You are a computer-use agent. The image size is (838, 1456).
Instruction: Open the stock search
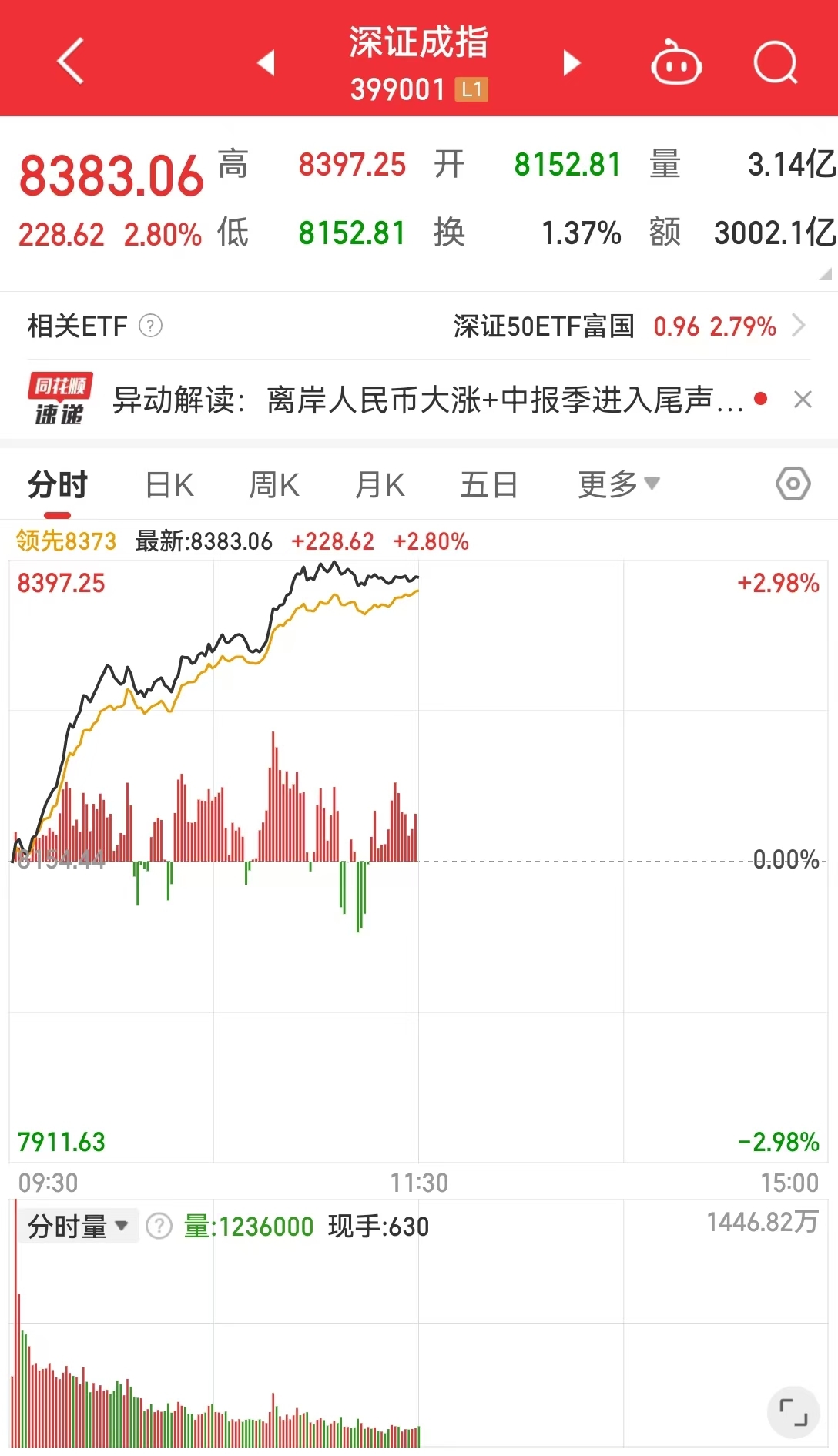(x=776, y=62)
